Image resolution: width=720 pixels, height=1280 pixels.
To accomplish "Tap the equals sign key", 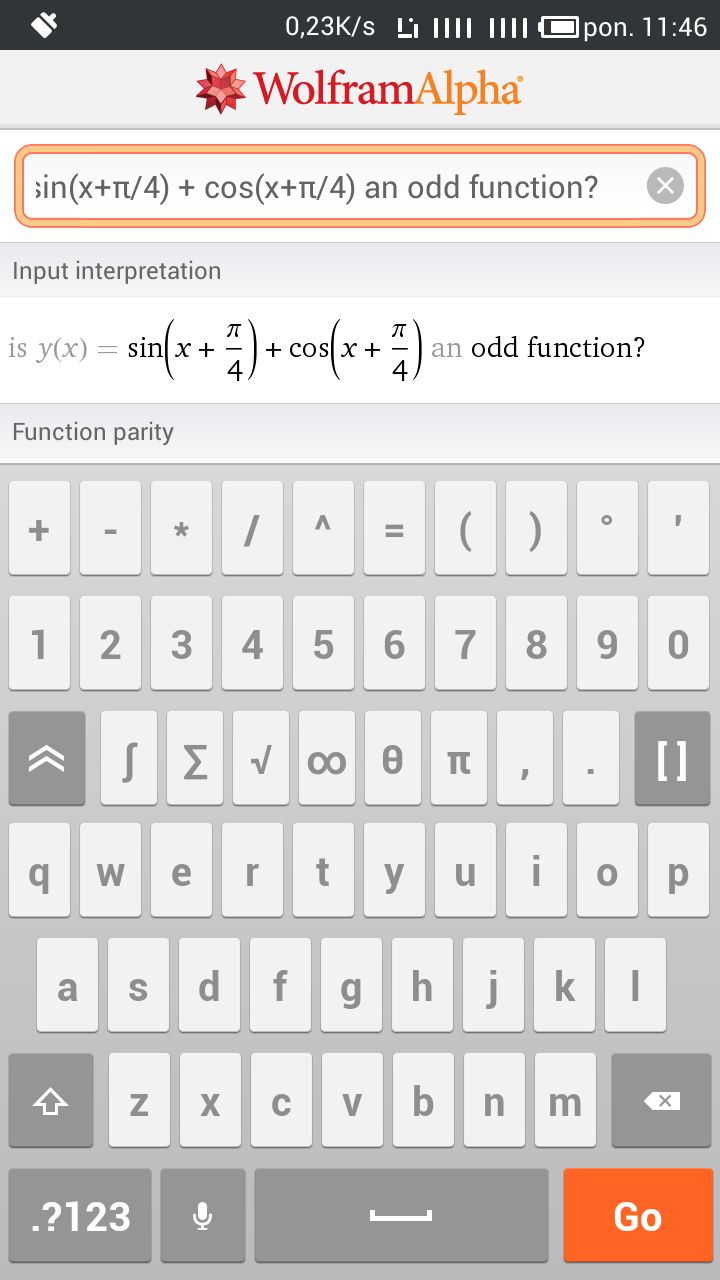I will tap(395, 528).
